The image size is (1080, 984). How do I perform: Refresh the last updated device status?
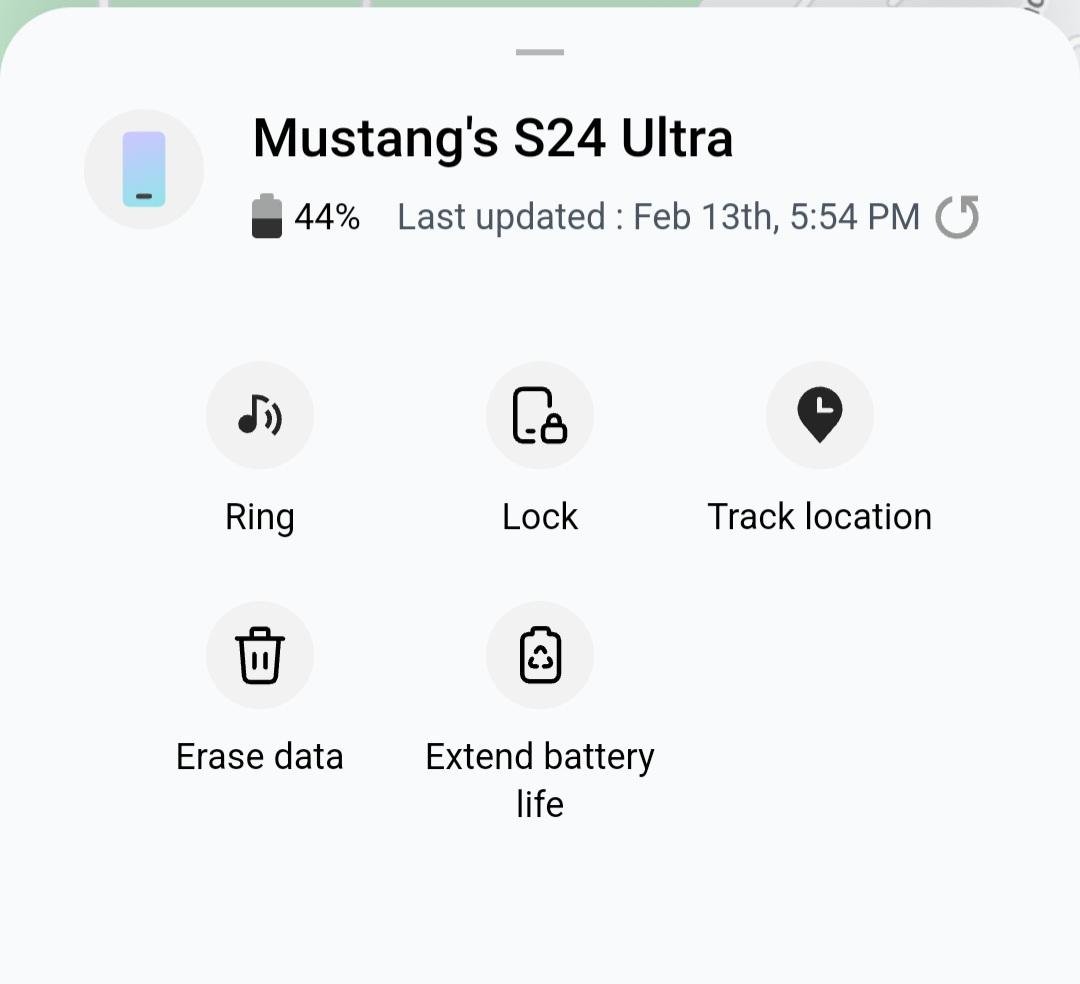point(957,217)
